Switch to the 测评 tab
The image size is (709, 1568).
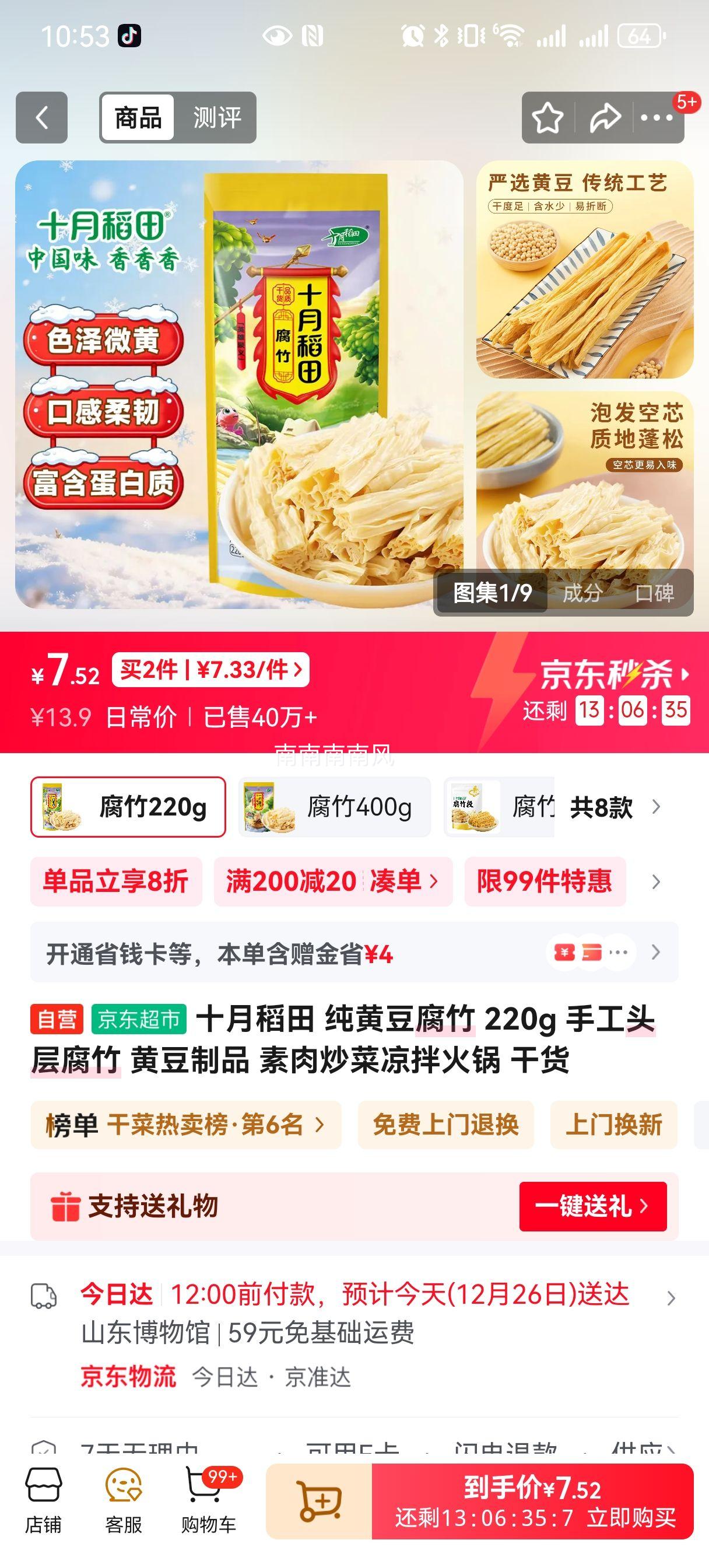[217, 117]
